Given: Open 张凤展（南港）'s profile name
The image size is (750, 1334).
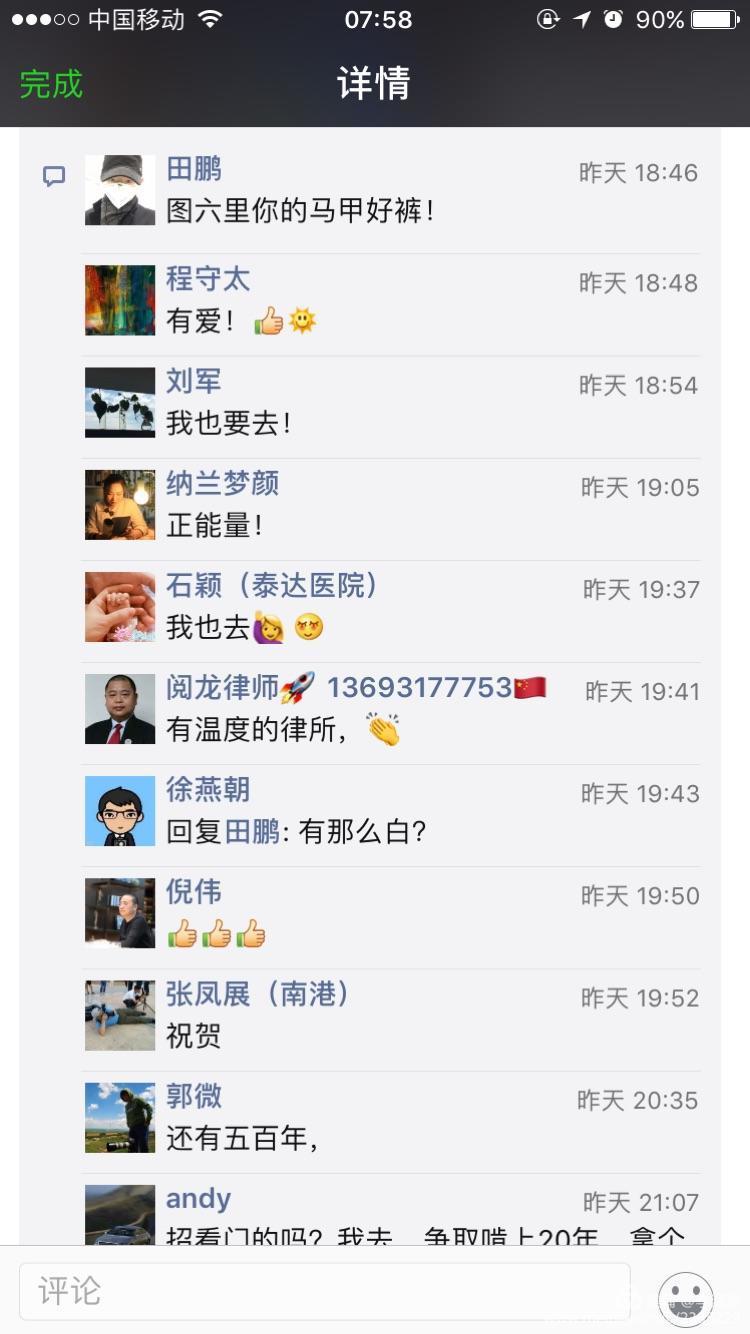Looking at the screenshot, I should [258, 994].
